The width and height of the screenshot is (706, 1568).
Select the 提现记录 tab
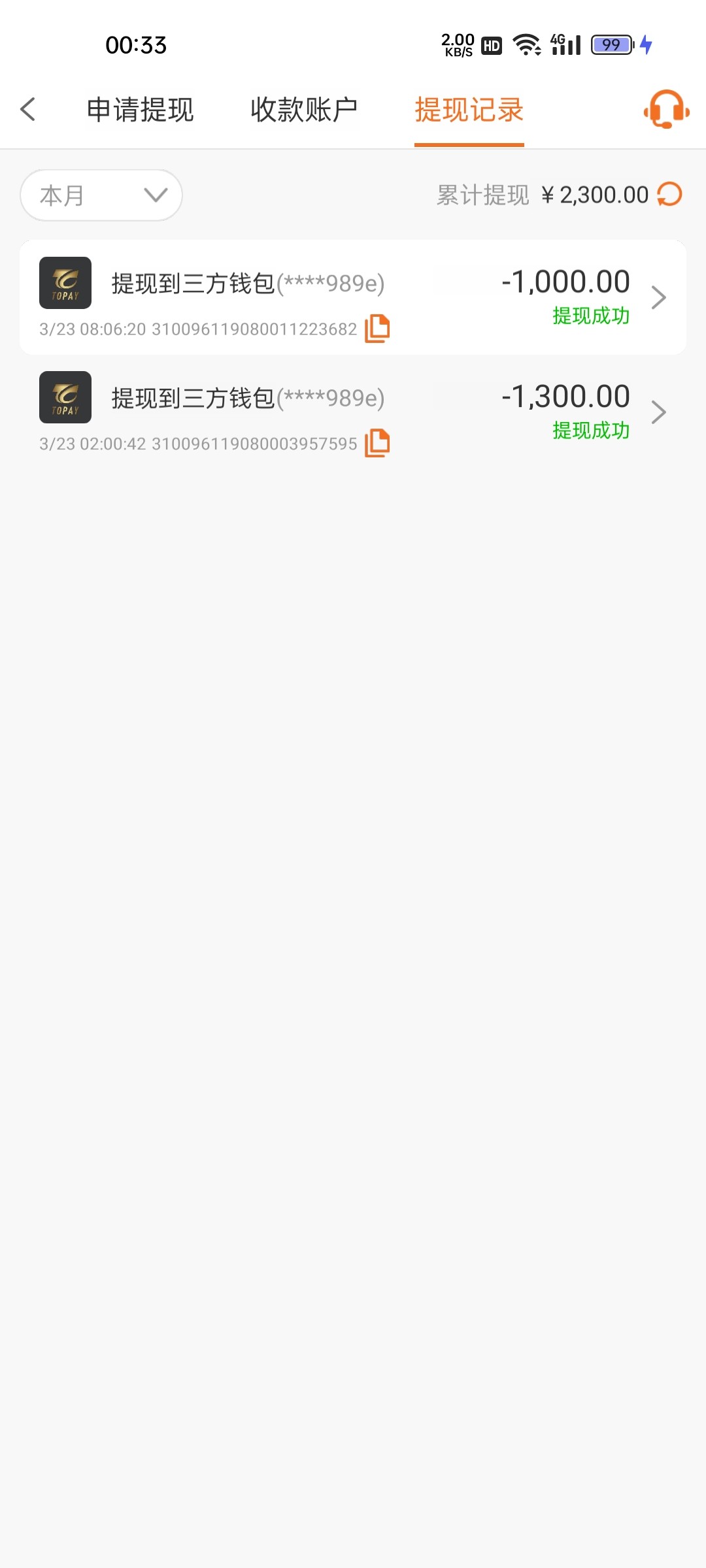(469, 110)
